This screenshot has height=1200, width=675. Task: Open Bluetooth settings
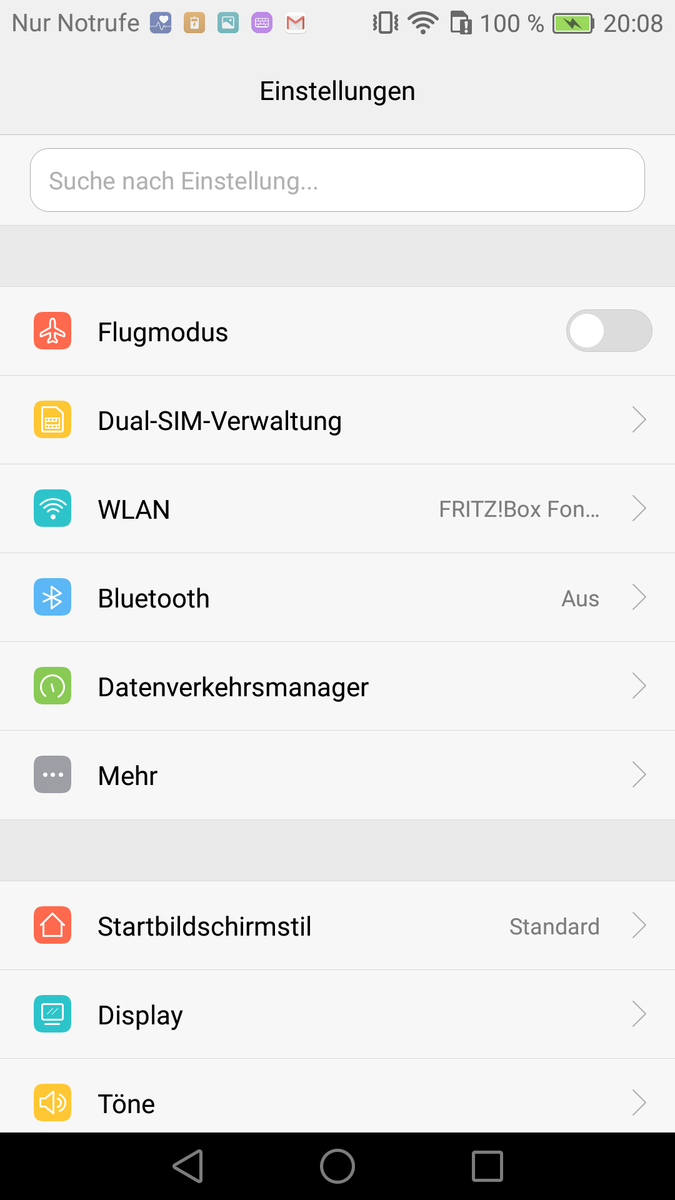pyautogui.click(x=337, y=598)
